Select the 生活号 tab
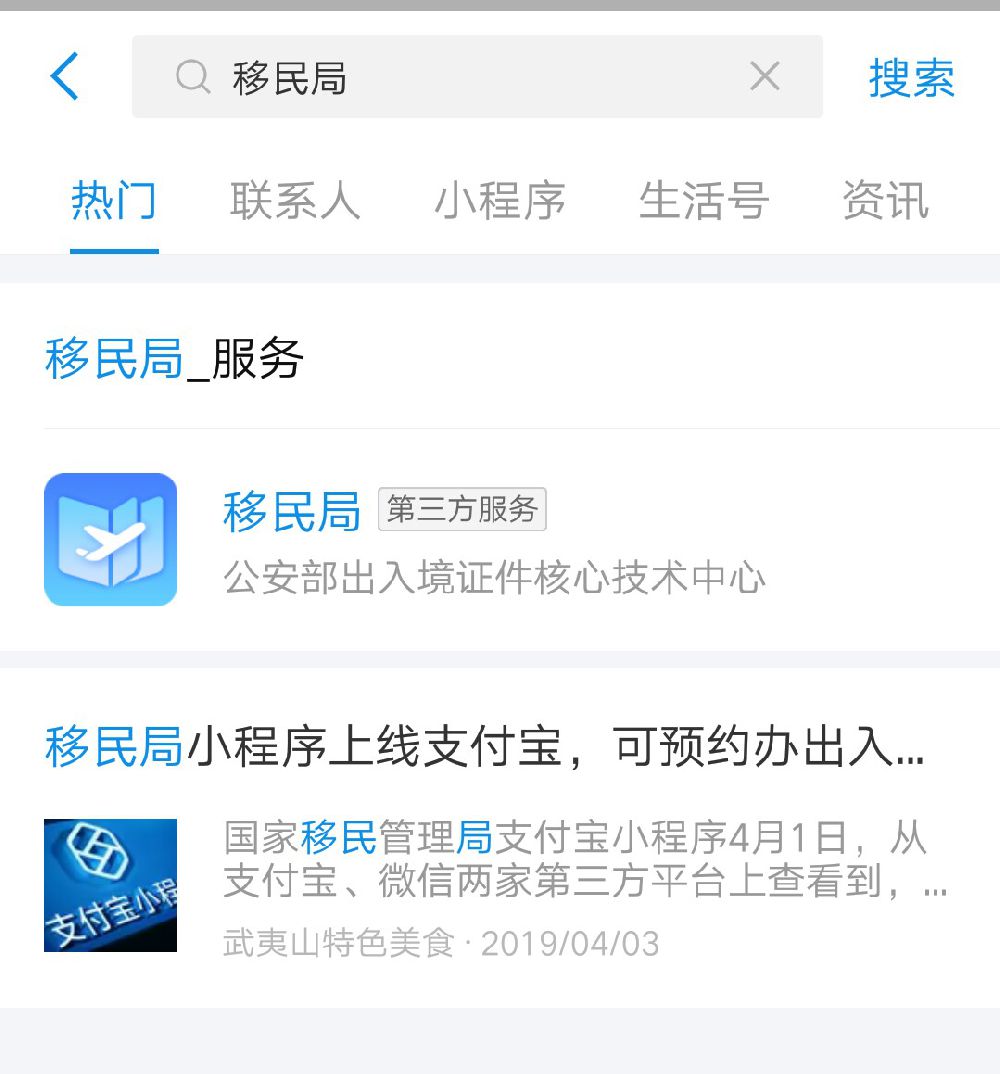The height and width of the screenshot is (1074, 1000). click(x=703, y=201)
